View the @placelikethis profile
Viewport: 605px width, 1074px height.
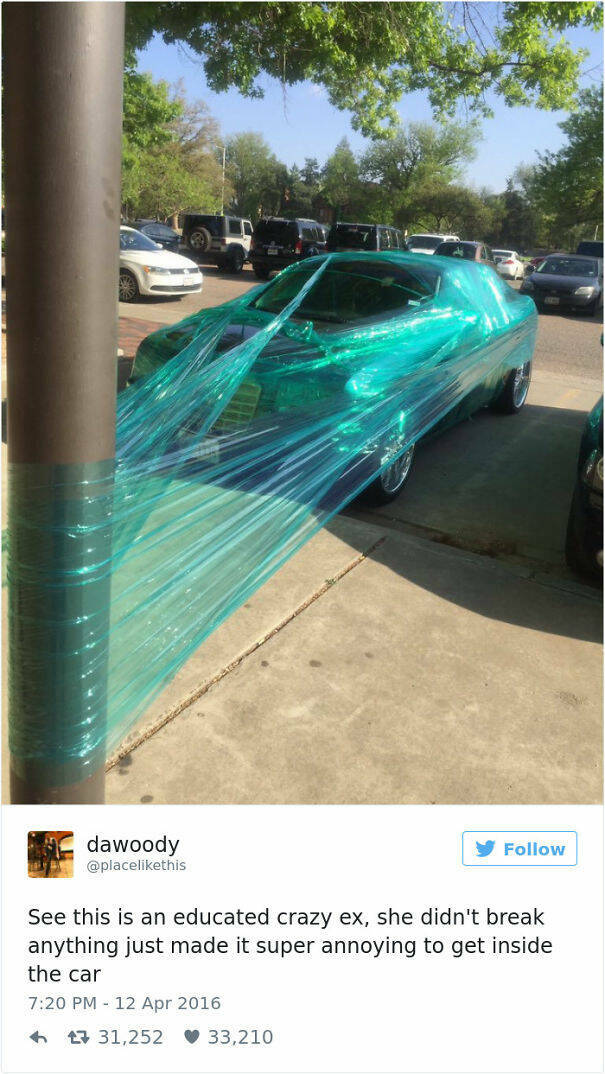[x=136, y=865]
